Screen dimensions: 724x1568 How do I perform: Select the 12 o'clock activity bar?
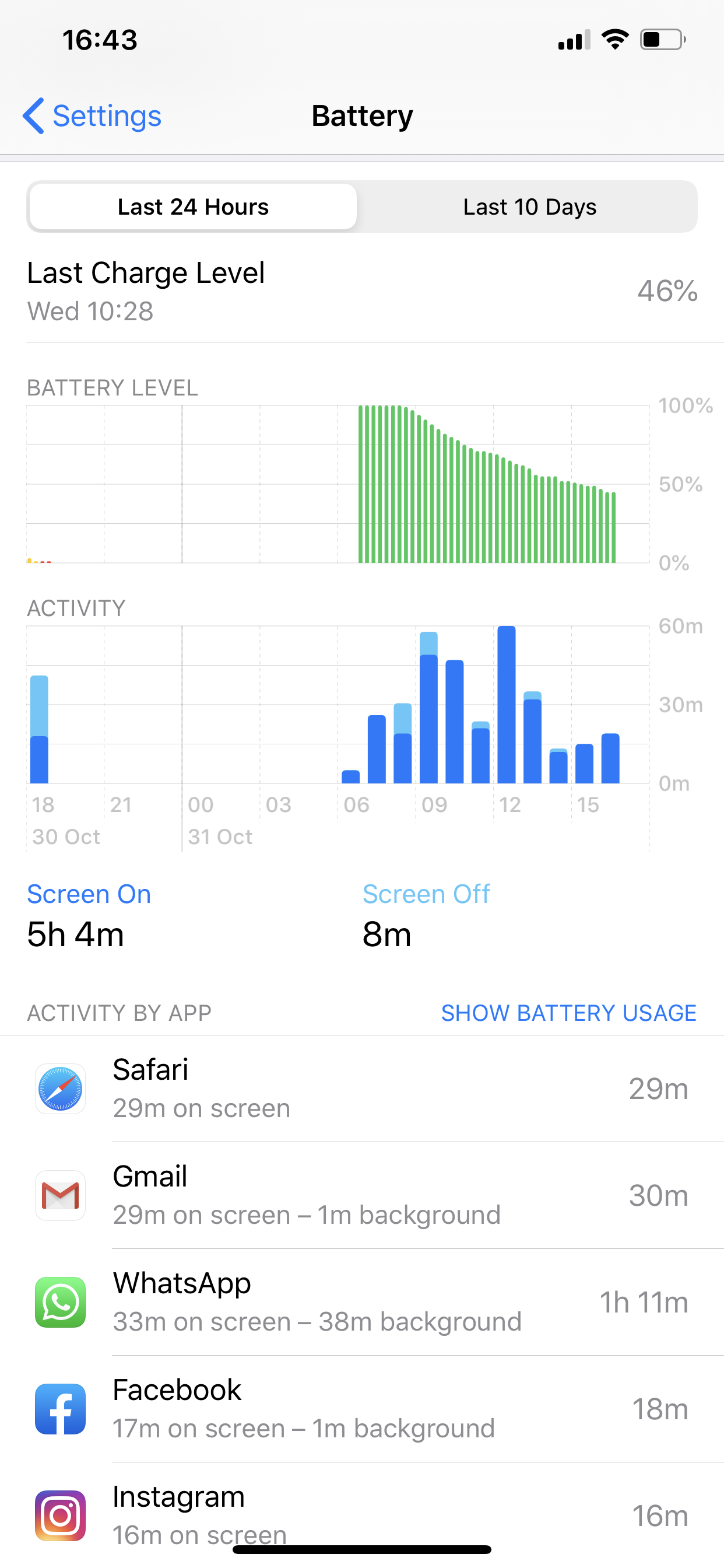[506, 705]
